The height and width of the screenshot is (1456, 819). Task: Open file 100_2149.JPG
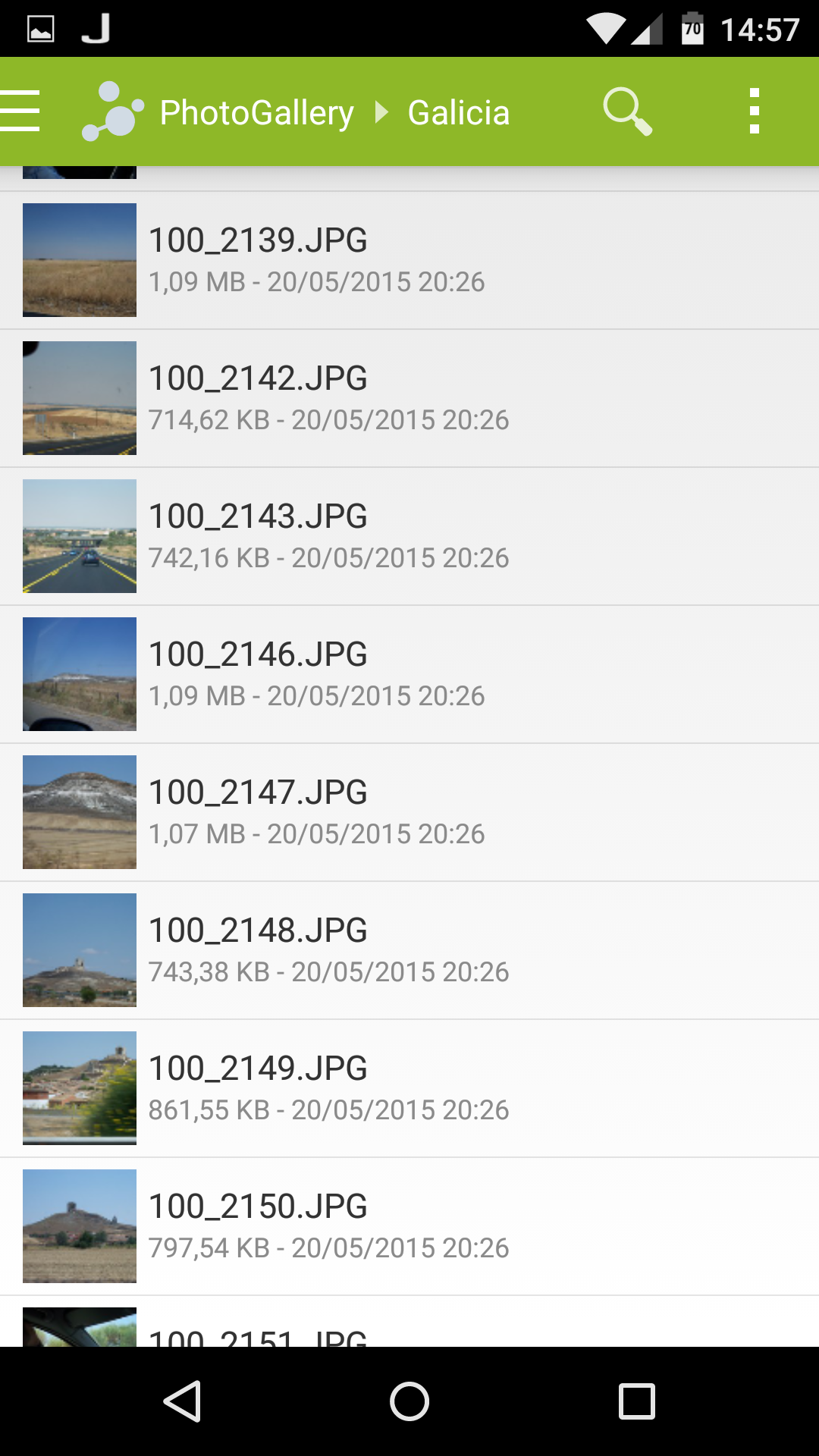tap(409, 1088)
